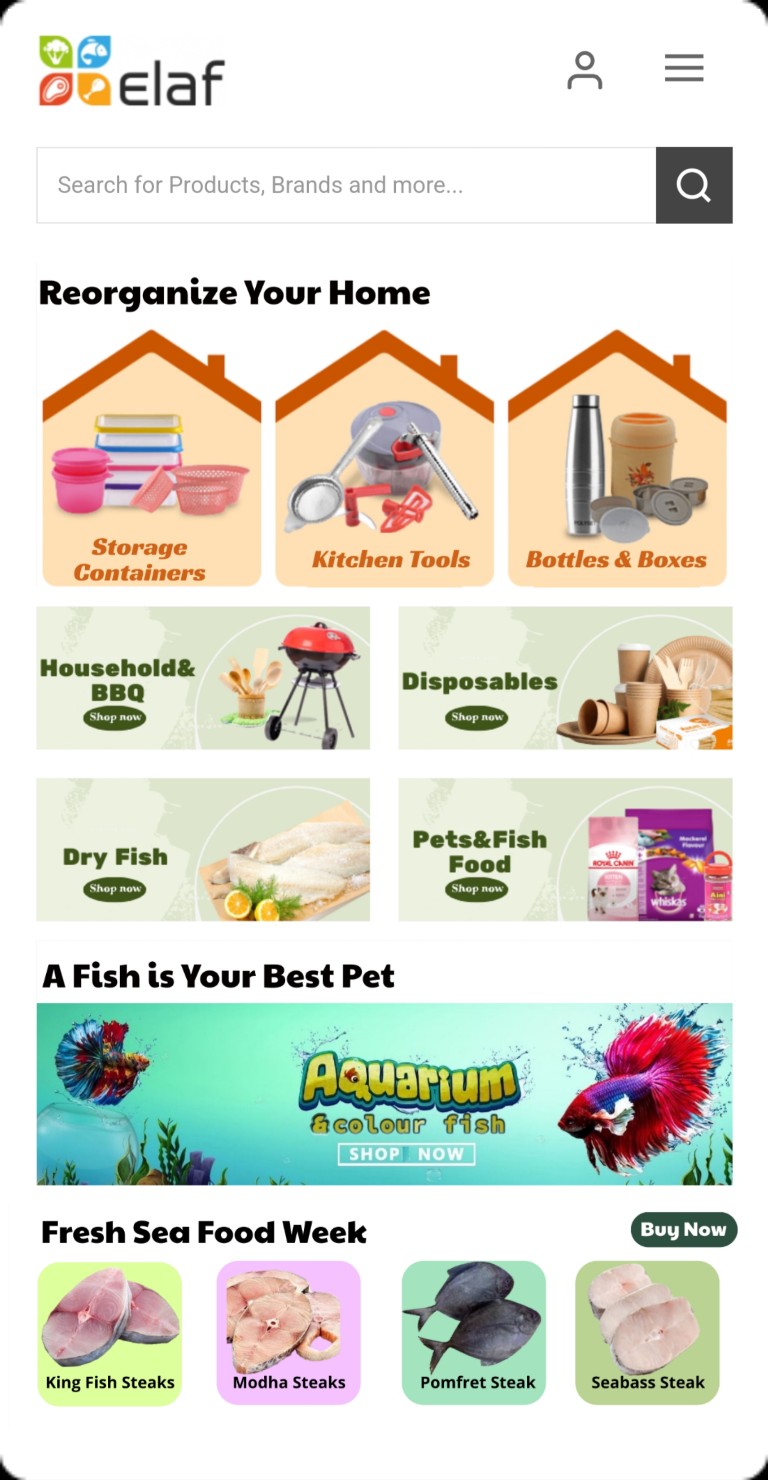Open the Dry Fish banner
Image resolution: width=768 pixels, height=1480 pixels.
click(x=203, y=850)
